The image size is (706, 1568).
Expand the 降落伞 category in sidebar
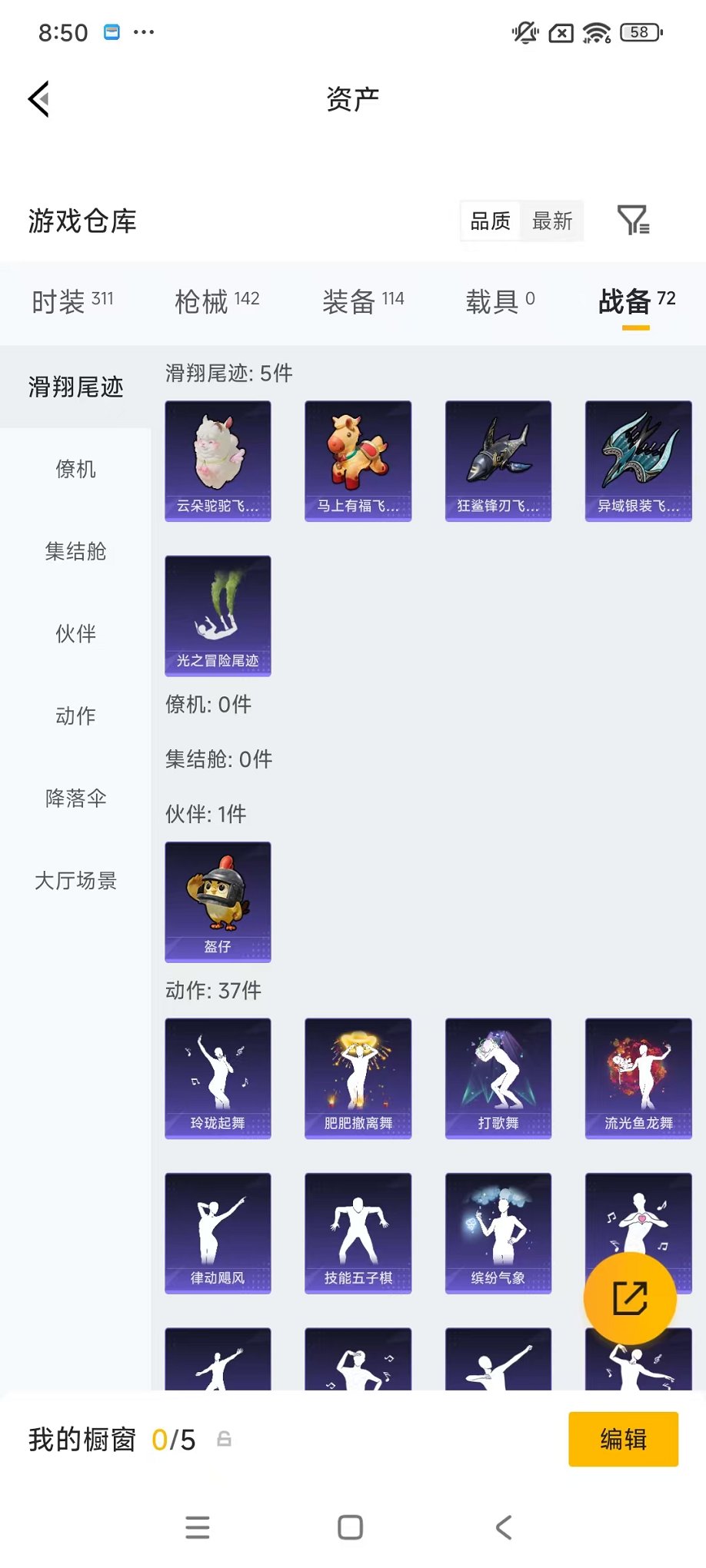click(x=75, y=799)
